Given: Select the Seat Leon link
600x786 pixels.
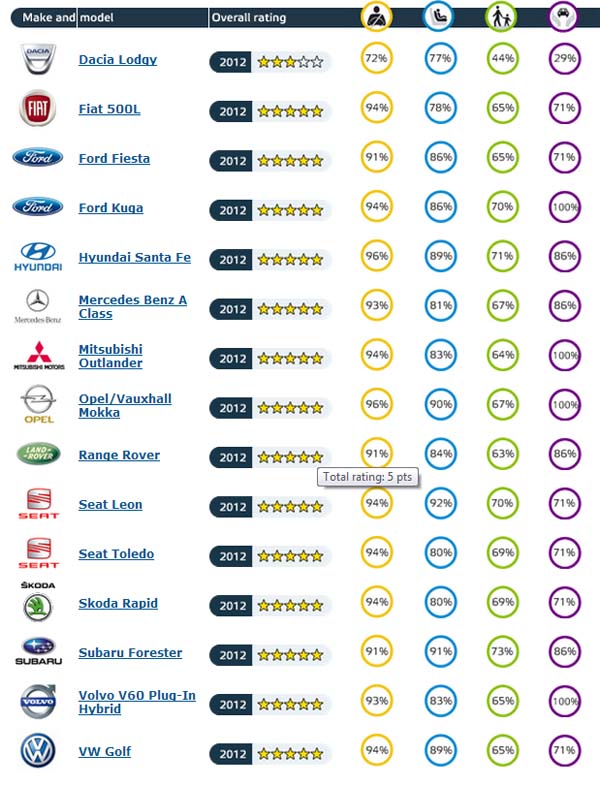Looking at the screenshot, I should [110, 504].
